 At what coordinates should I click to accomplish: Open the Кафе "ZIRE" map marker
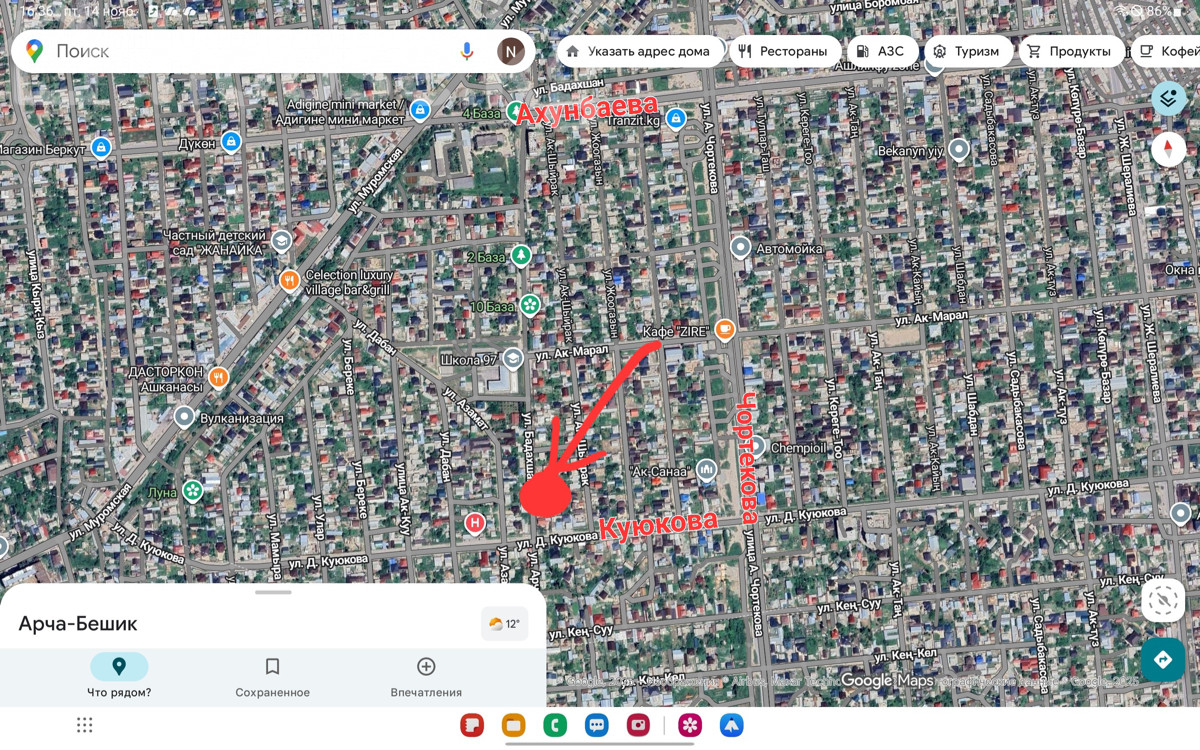click(x=725, y=329)
